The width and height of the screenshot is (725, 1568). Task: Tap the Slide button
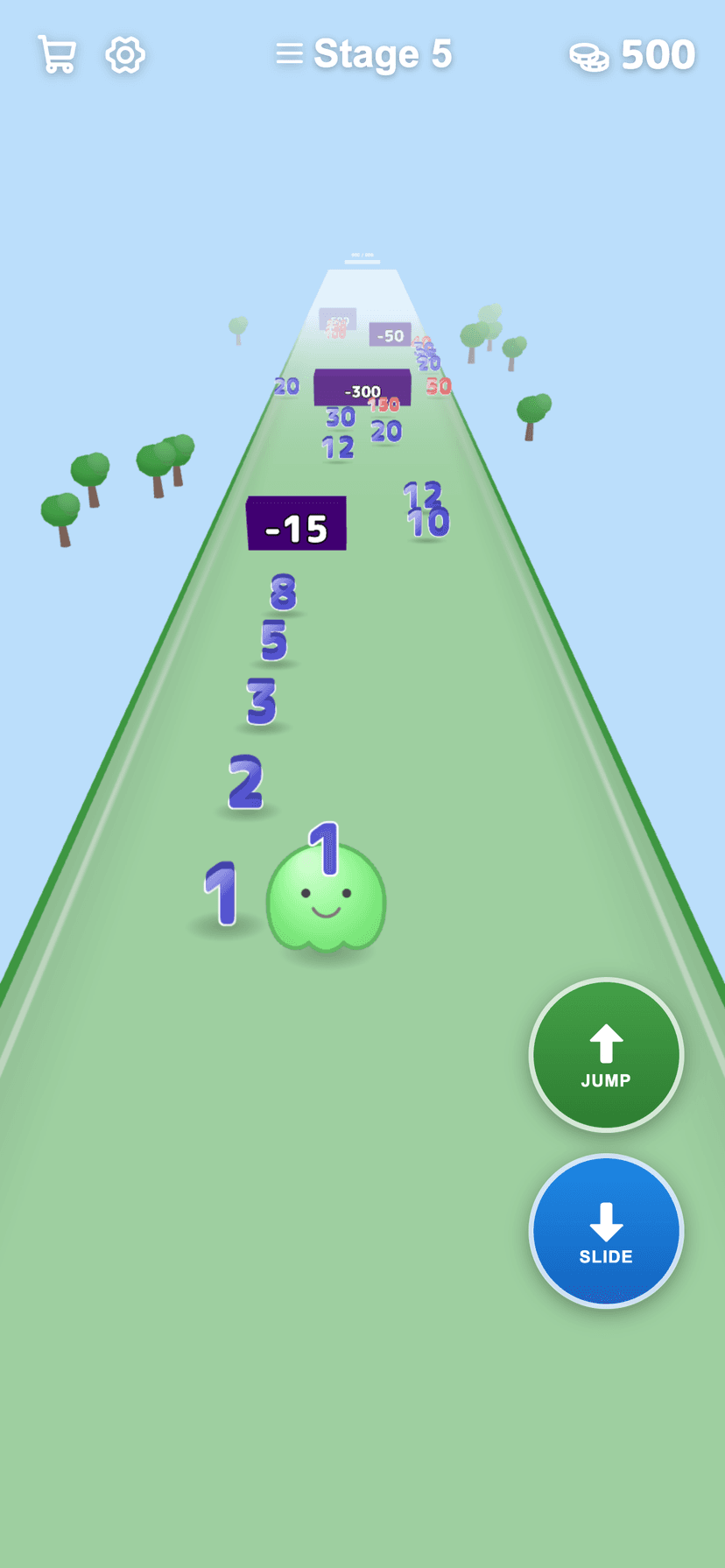tap(606, 1231)
